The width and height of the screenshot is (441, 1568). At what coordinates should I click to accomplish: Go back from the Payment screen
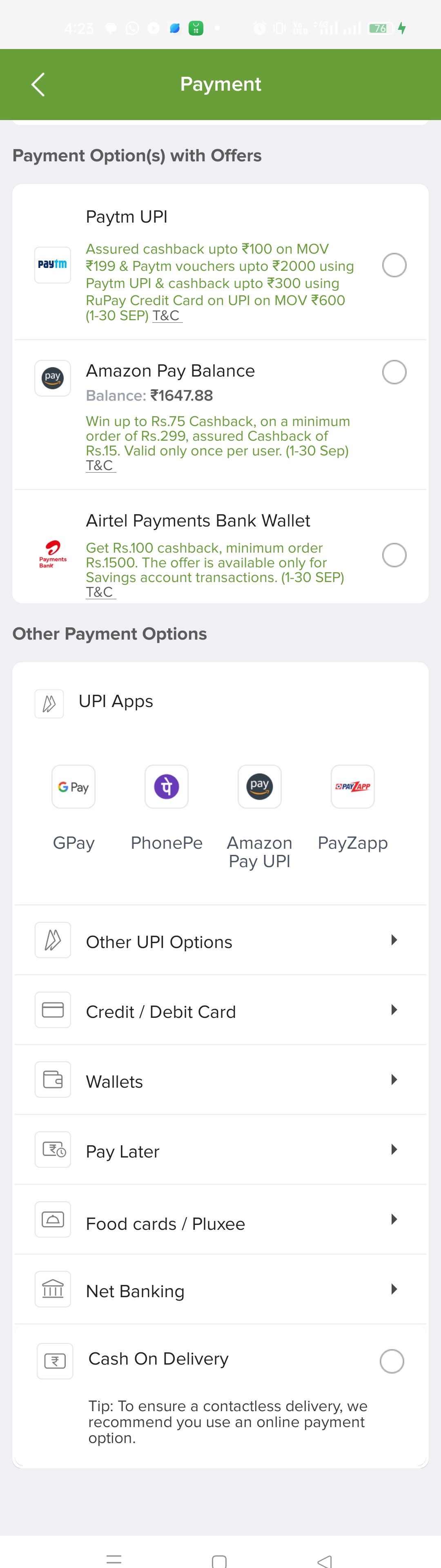(38, 85)
